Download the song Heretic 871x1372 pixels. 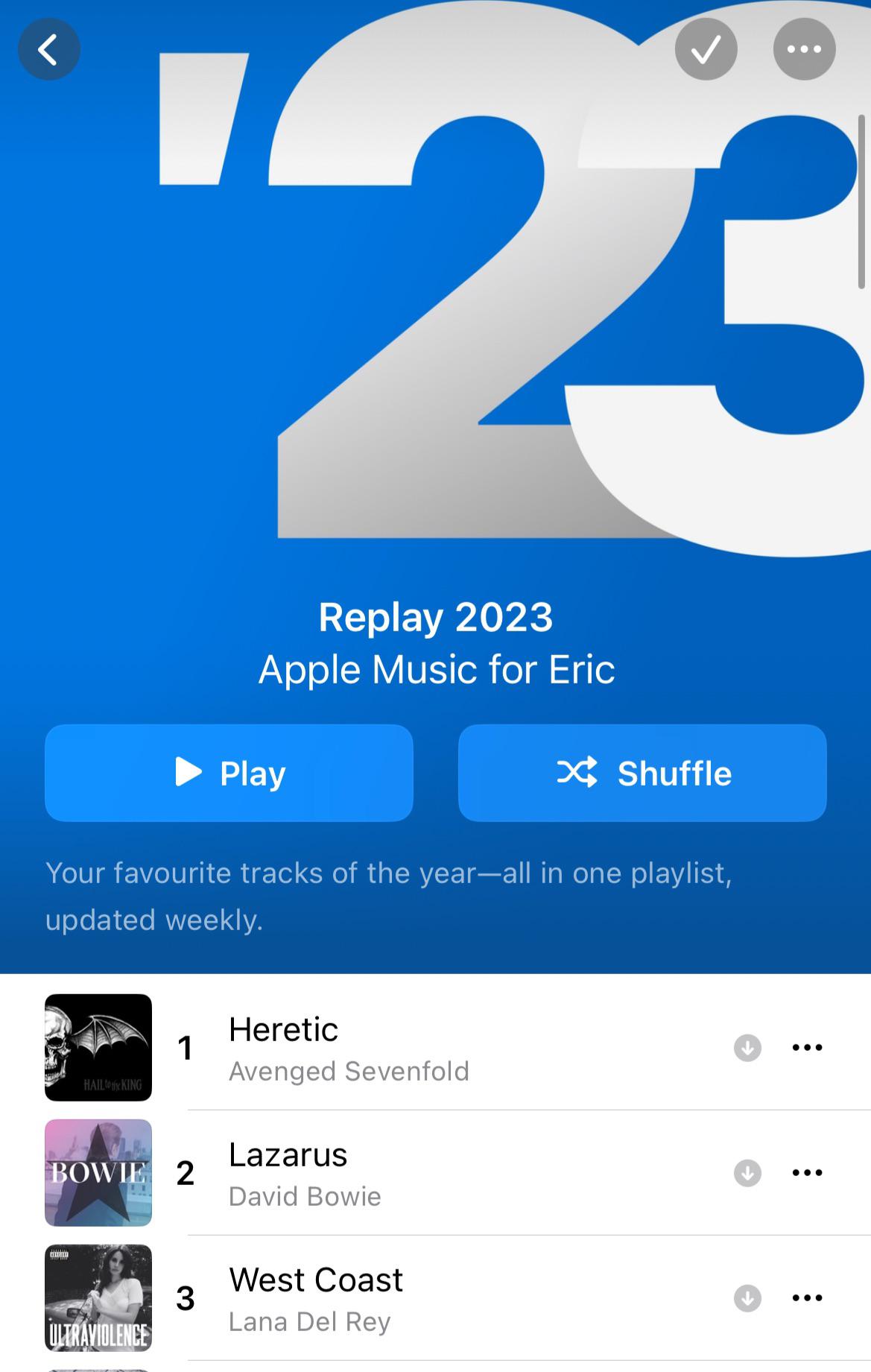pos(746,1048)
